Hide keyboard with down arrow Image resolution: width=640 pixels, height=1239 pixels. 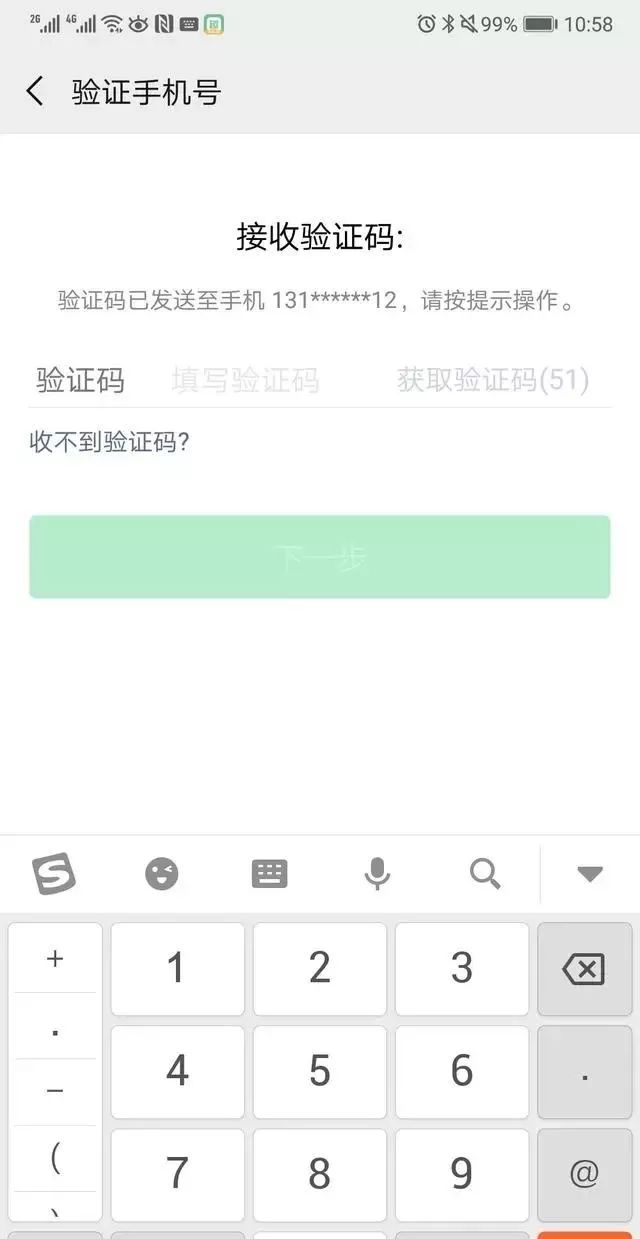point(590,874)
